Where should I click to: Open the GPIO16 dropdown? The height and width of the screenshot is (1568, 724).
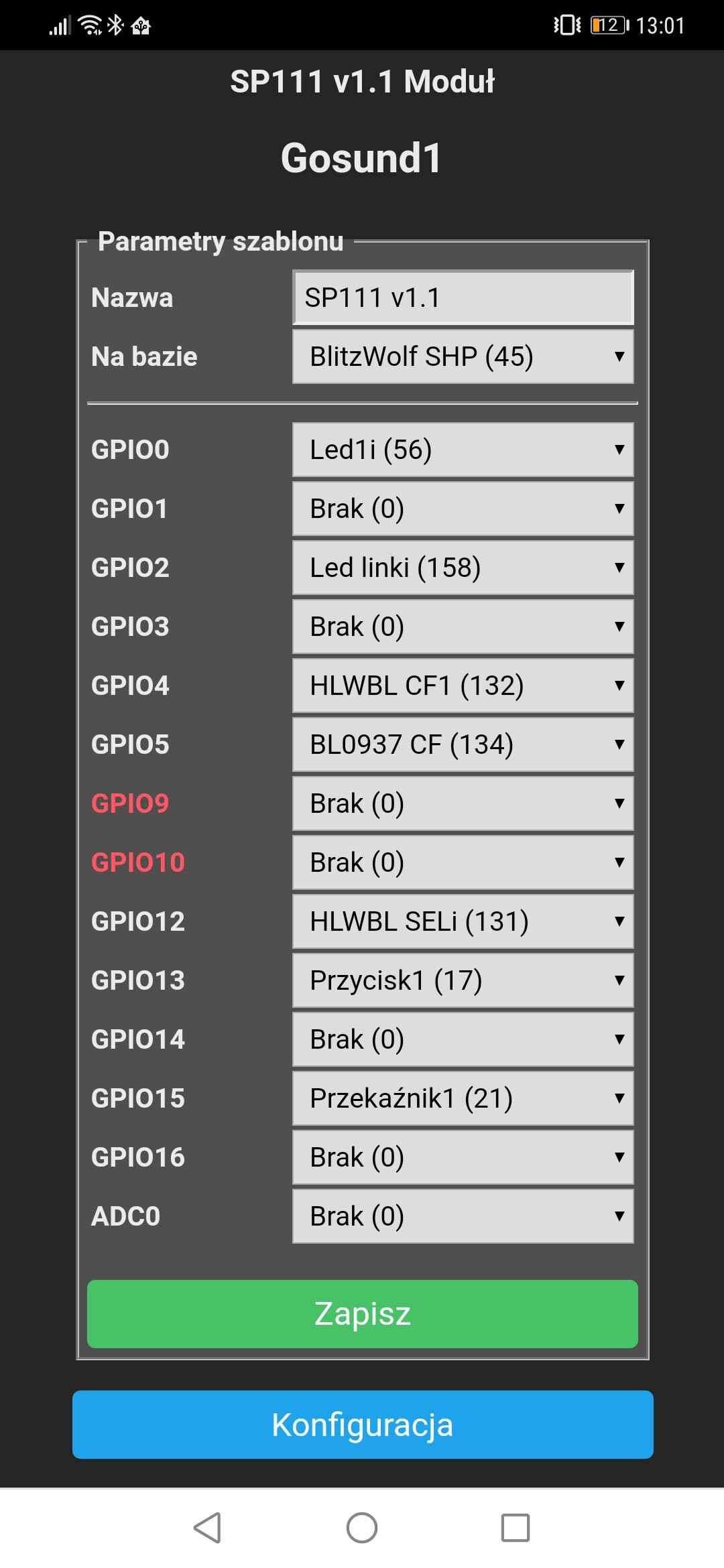click(463, 1157)
